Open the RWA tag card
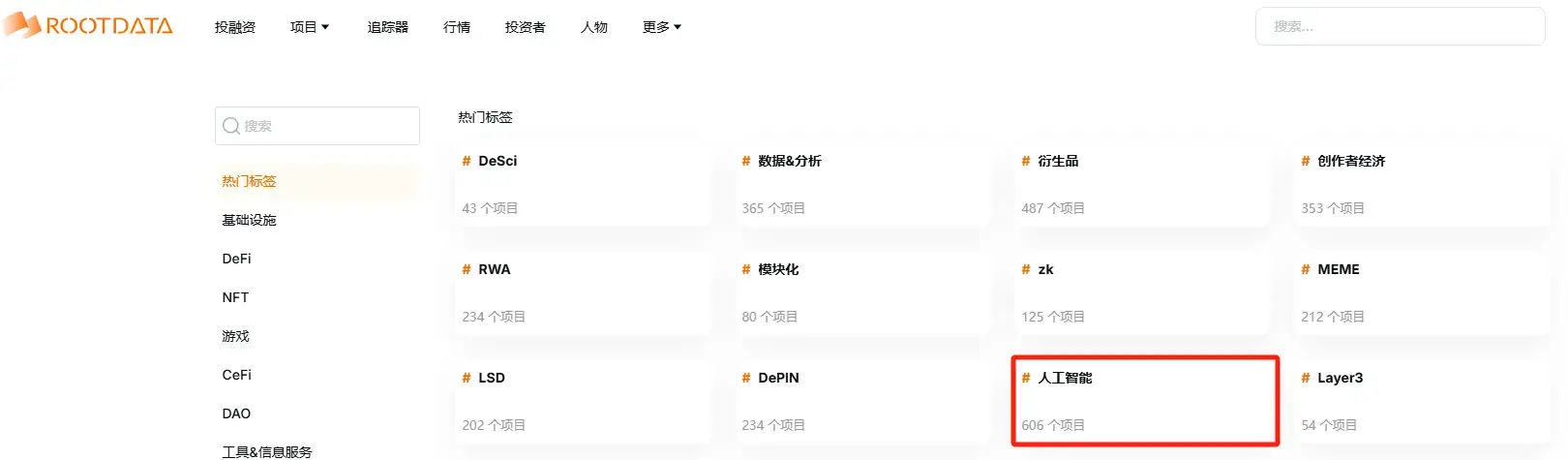Screen dimensions: 1568x460 click(582, 292)
